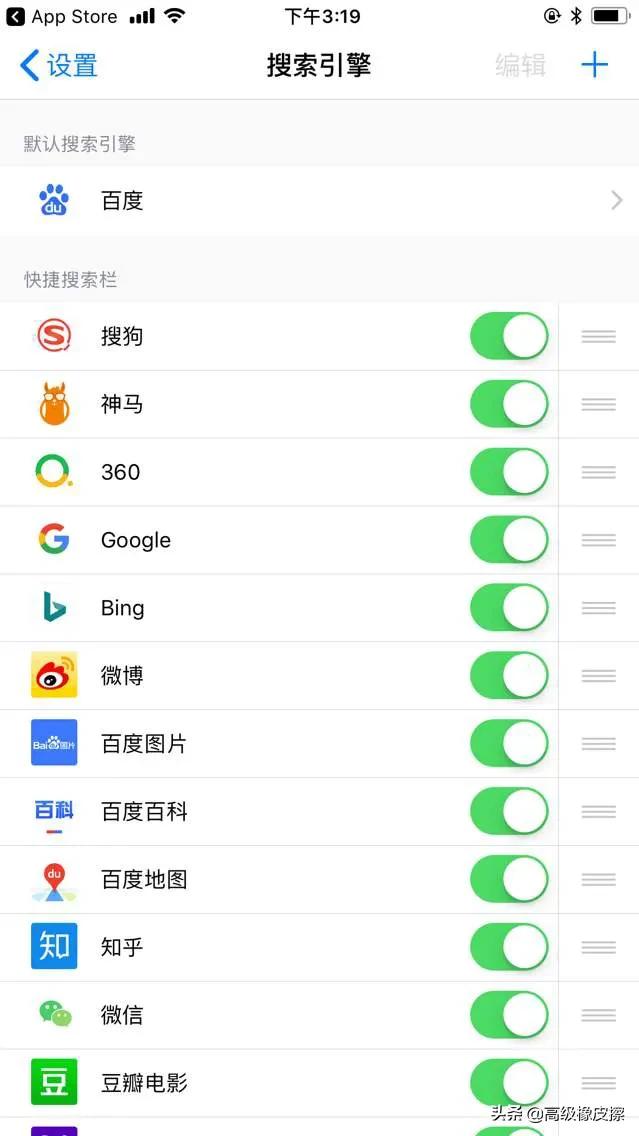The image size is (639, 1136).
Task: Tap the plus icon to add engine
Action: point(595,66)
